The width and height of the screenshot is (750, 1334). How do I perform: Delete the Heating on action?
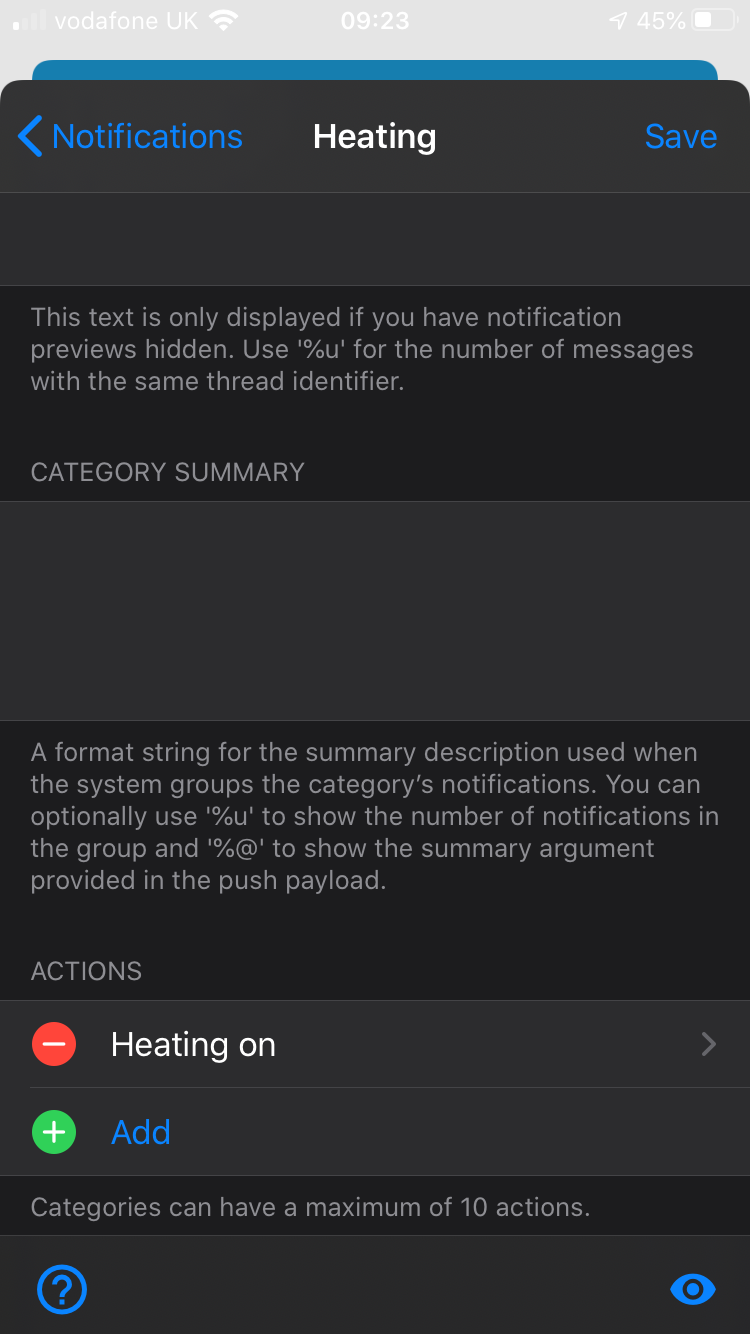(53, 1043)
